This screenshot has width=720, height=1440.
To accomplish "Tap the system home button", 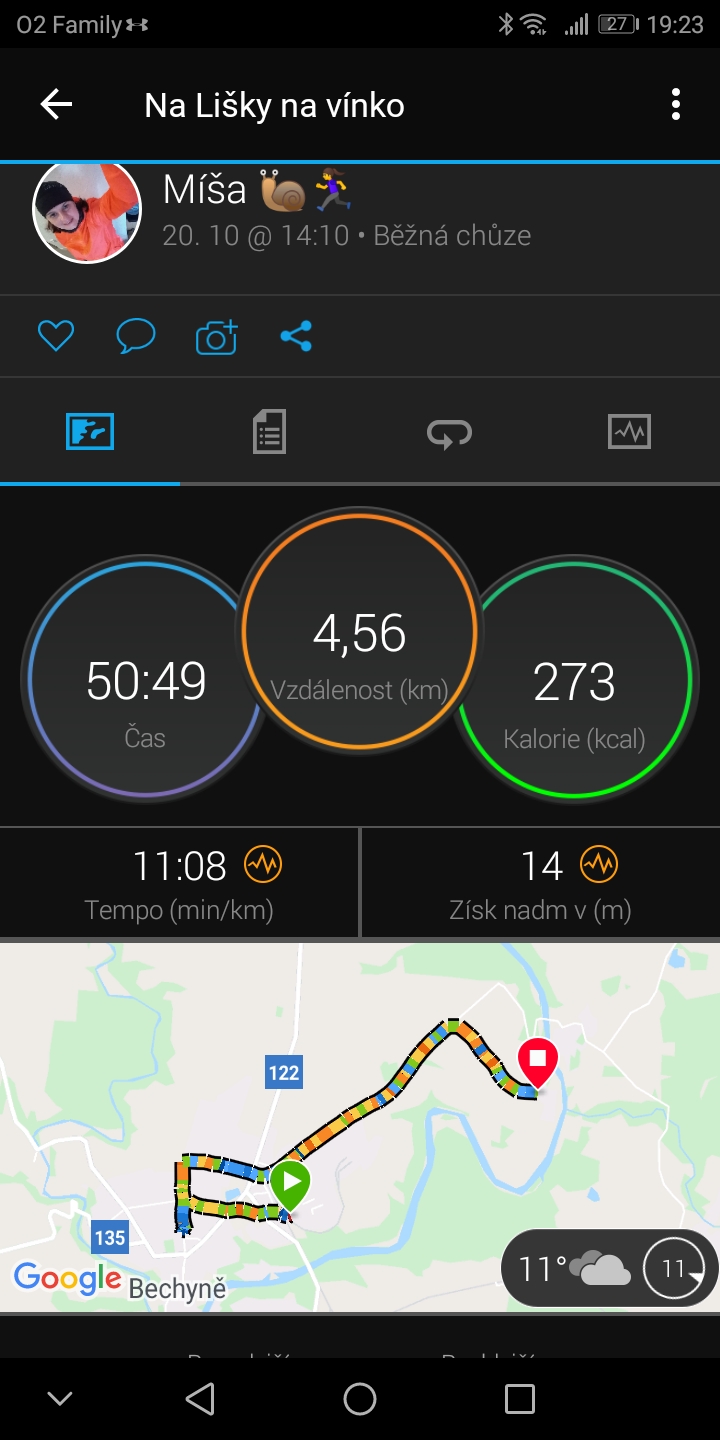I will pyautogui.click(x=360, y=1399).
